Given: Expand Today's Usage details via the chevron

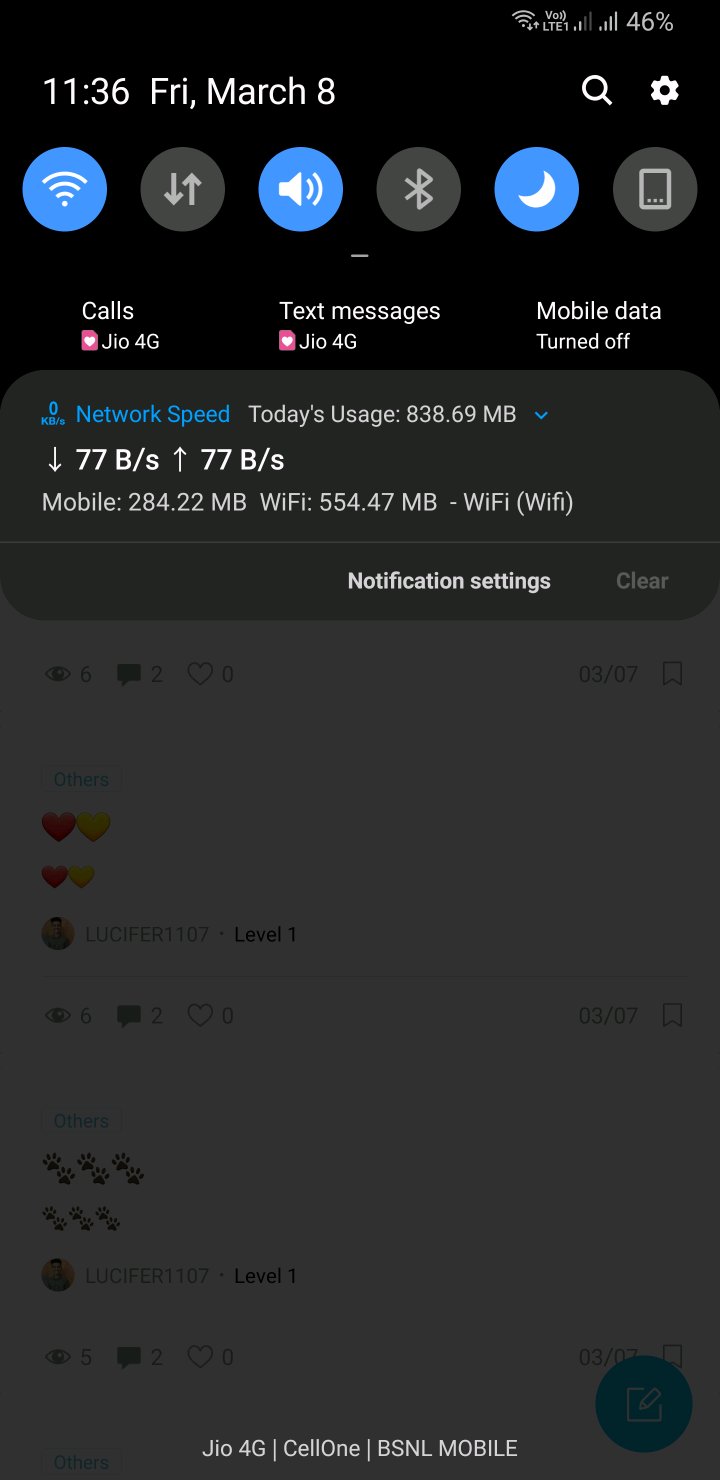Looking at the screenshot, I should pos(541,414).
